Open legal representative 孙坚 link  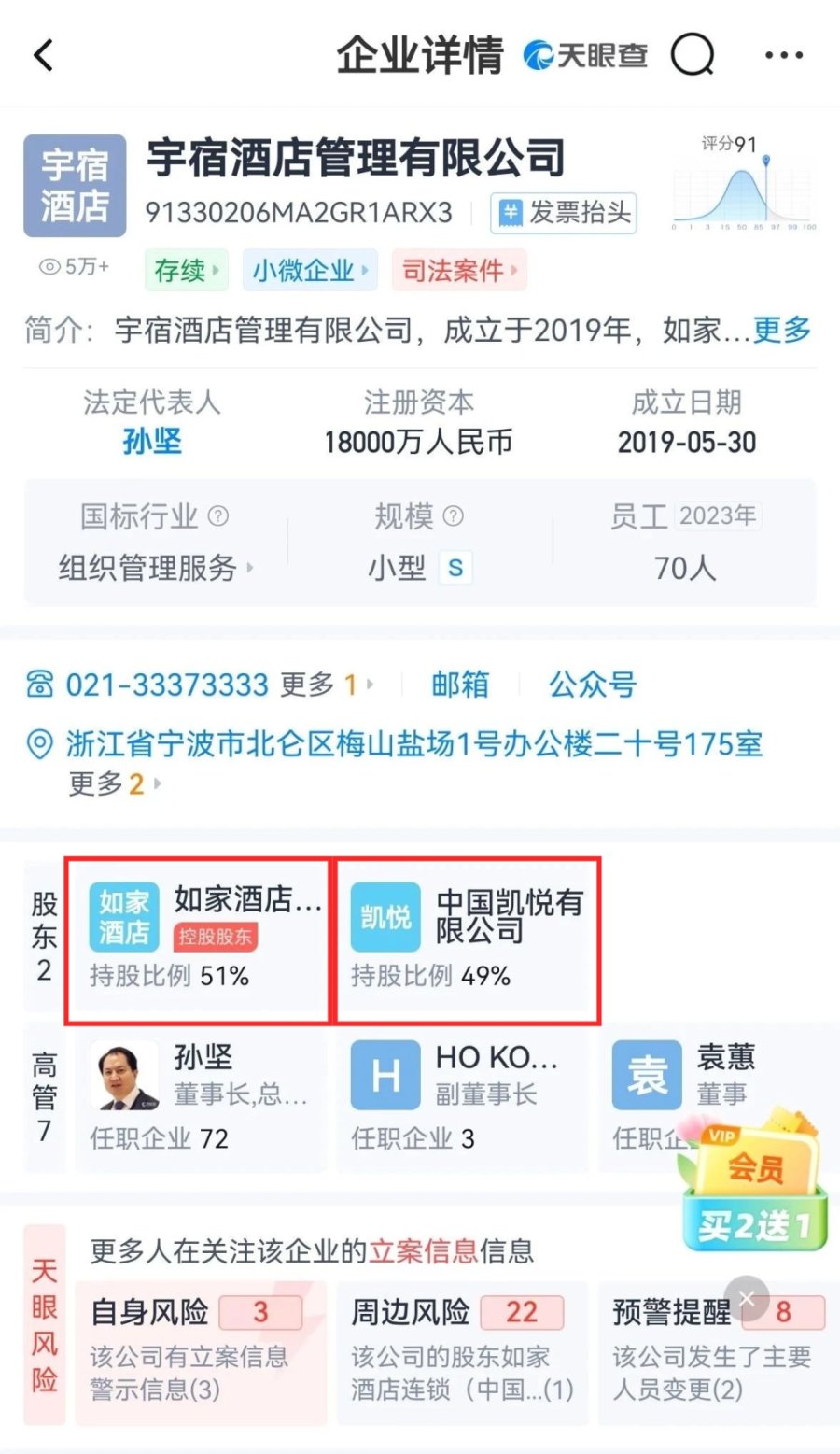152,441
